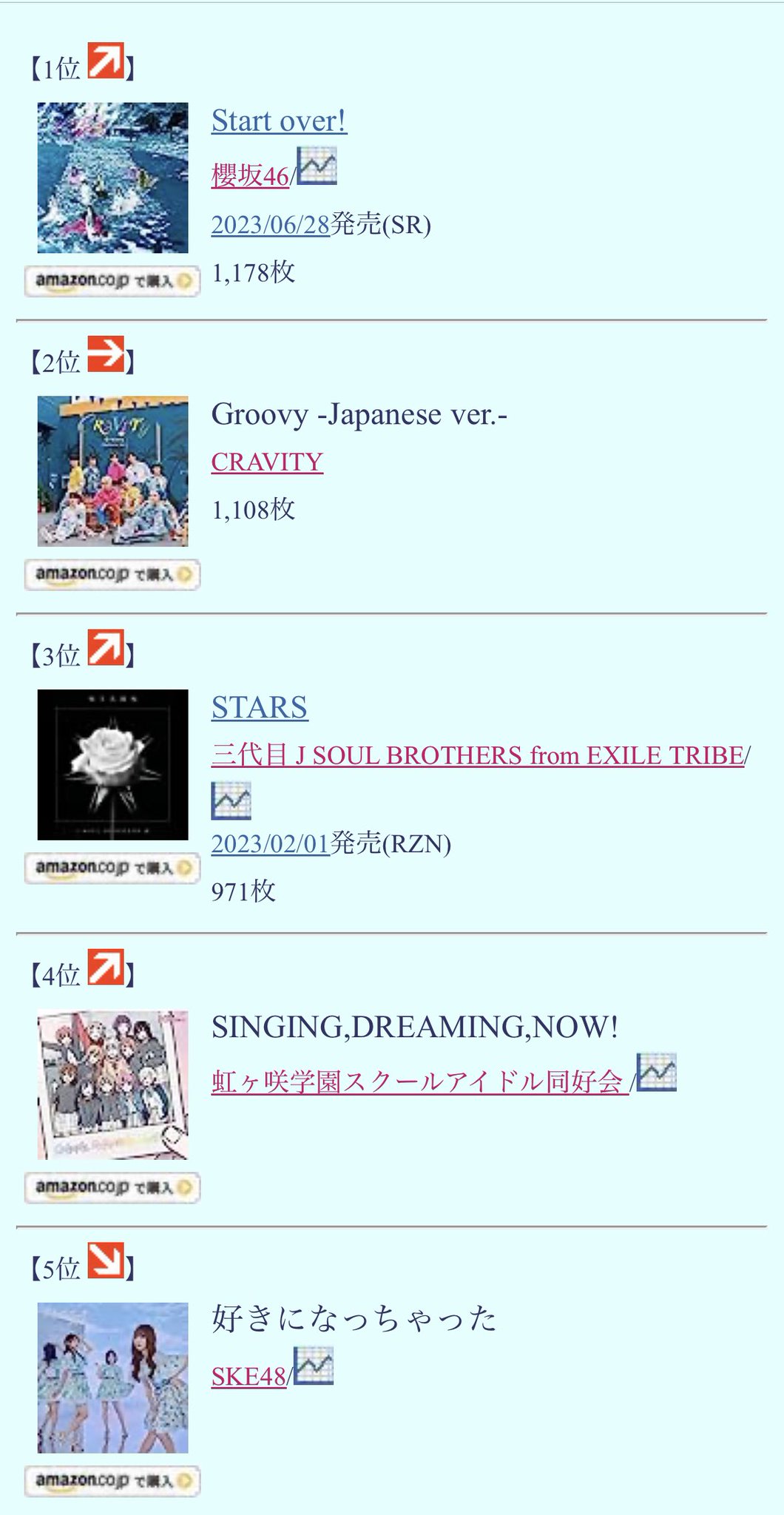The width and height of the screenshot is (784, 1515).
Task: Open the chart icon beside 虹ヶ咲学園スクールアイドル同好会
Action: pos(657,1072)
